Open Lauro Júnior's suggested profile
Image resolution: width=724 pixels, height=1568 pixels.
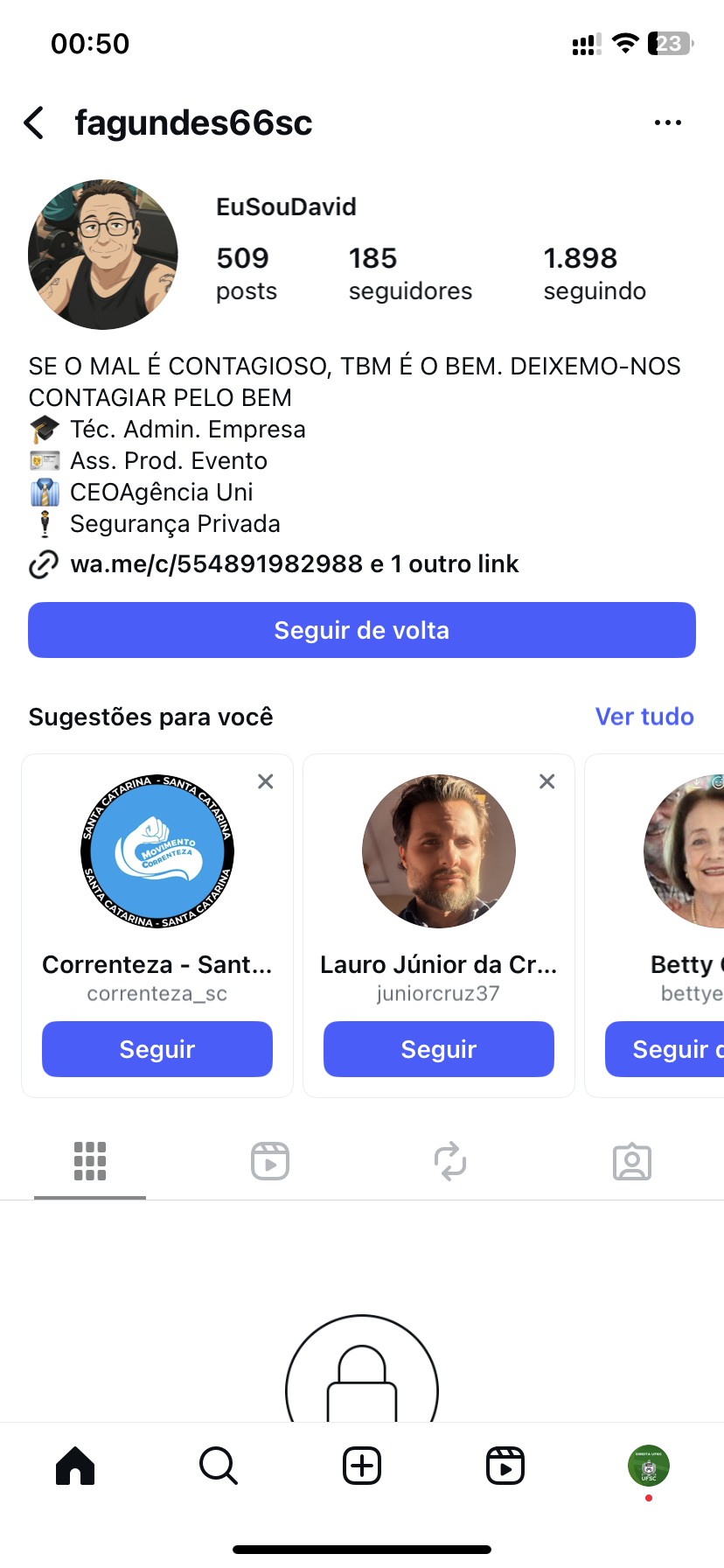(x=439, y=851)
